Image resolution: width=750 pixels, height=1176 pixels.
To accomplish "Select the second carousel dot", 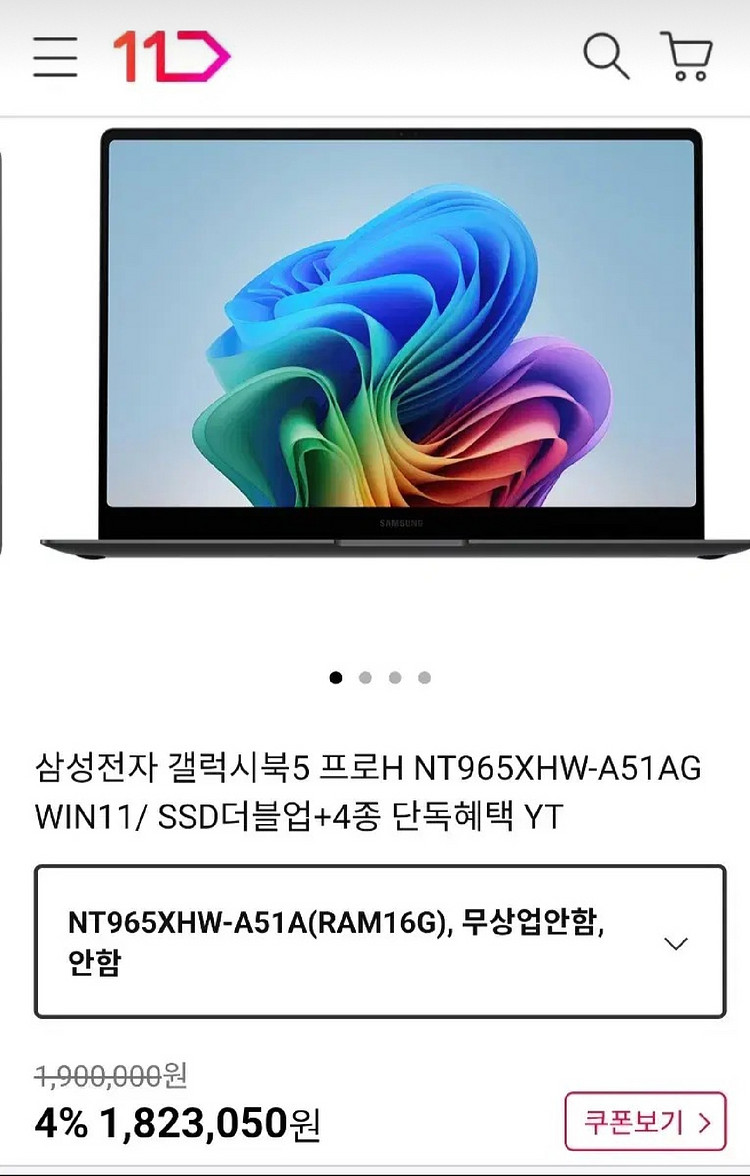I will 364,677.
